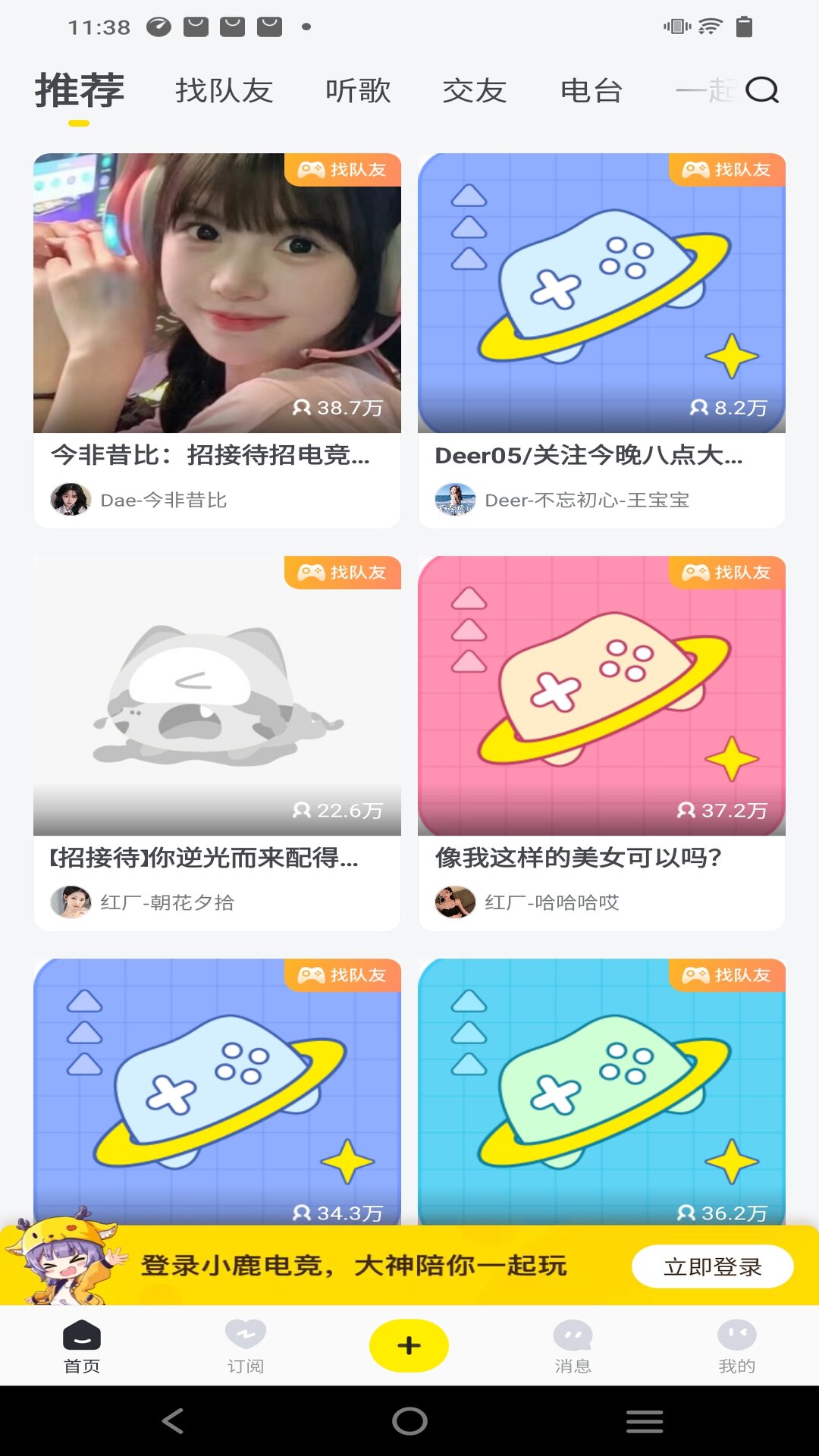Viewport: 819px width, 1456px height.
Task: Go to the 订阅 tab
Action: coord(245,1346)
